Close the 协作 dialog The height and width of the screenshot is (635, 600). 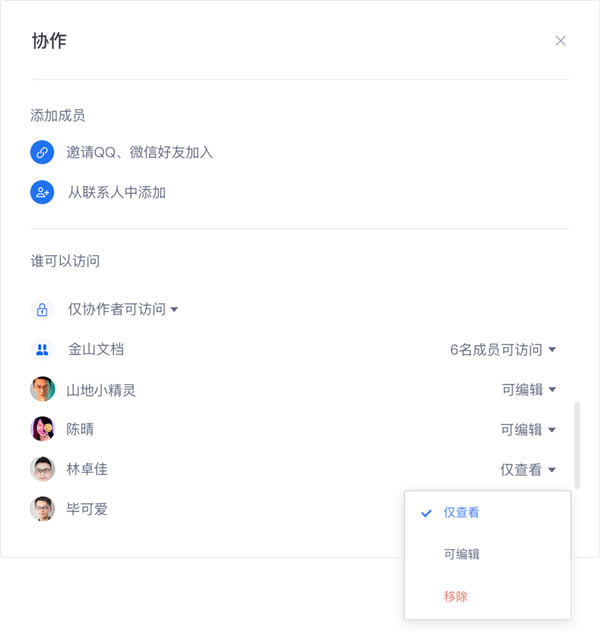point(560,41)
